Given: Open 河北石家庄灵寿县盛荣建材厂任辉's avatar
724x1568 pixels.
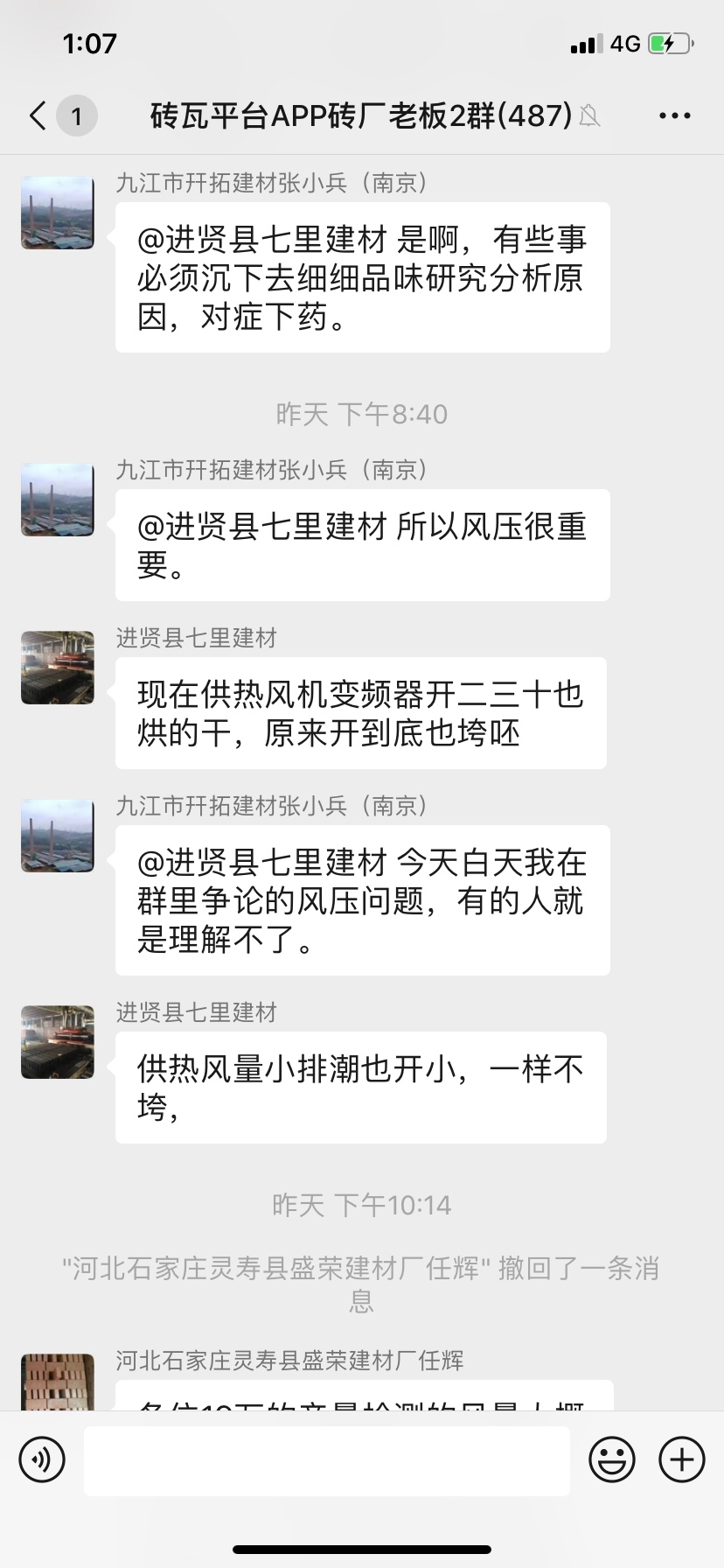Looking at the screenshot, I should click(58, 1381).
